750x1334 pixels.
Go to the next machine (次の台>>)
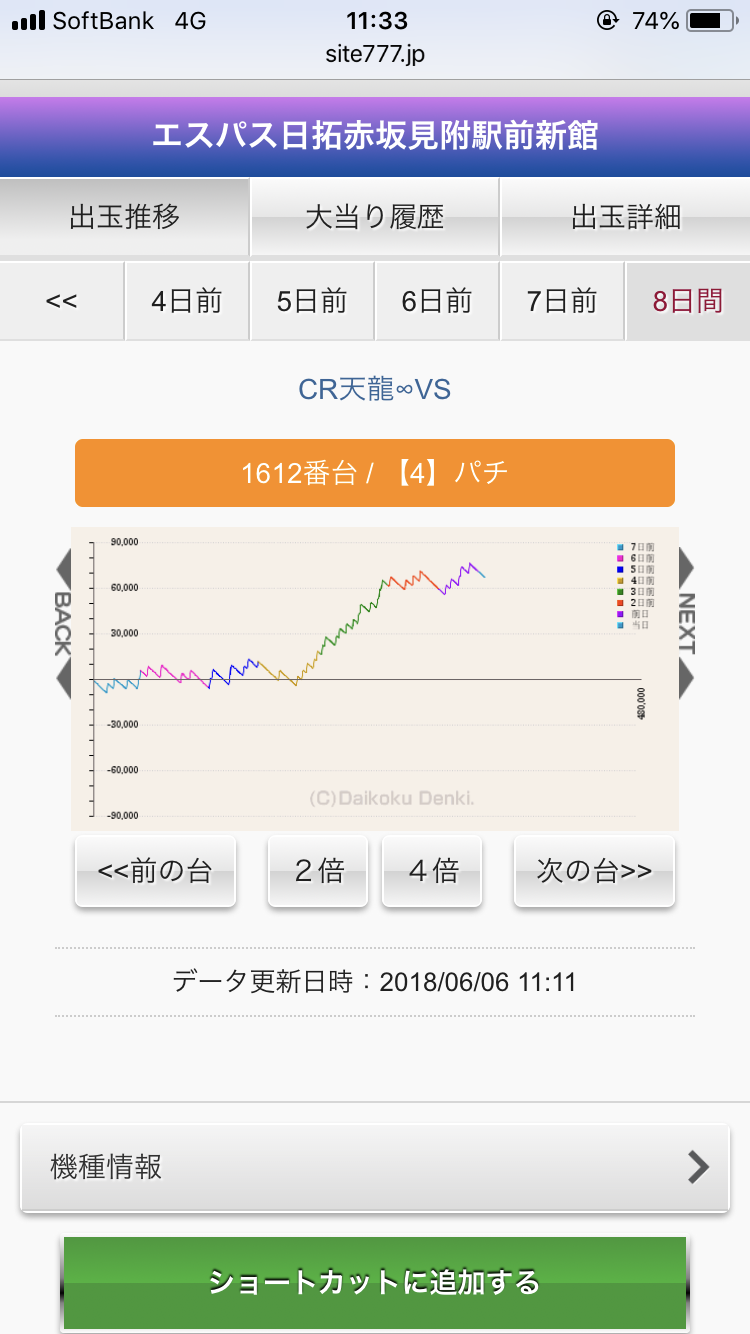(594, 871)
